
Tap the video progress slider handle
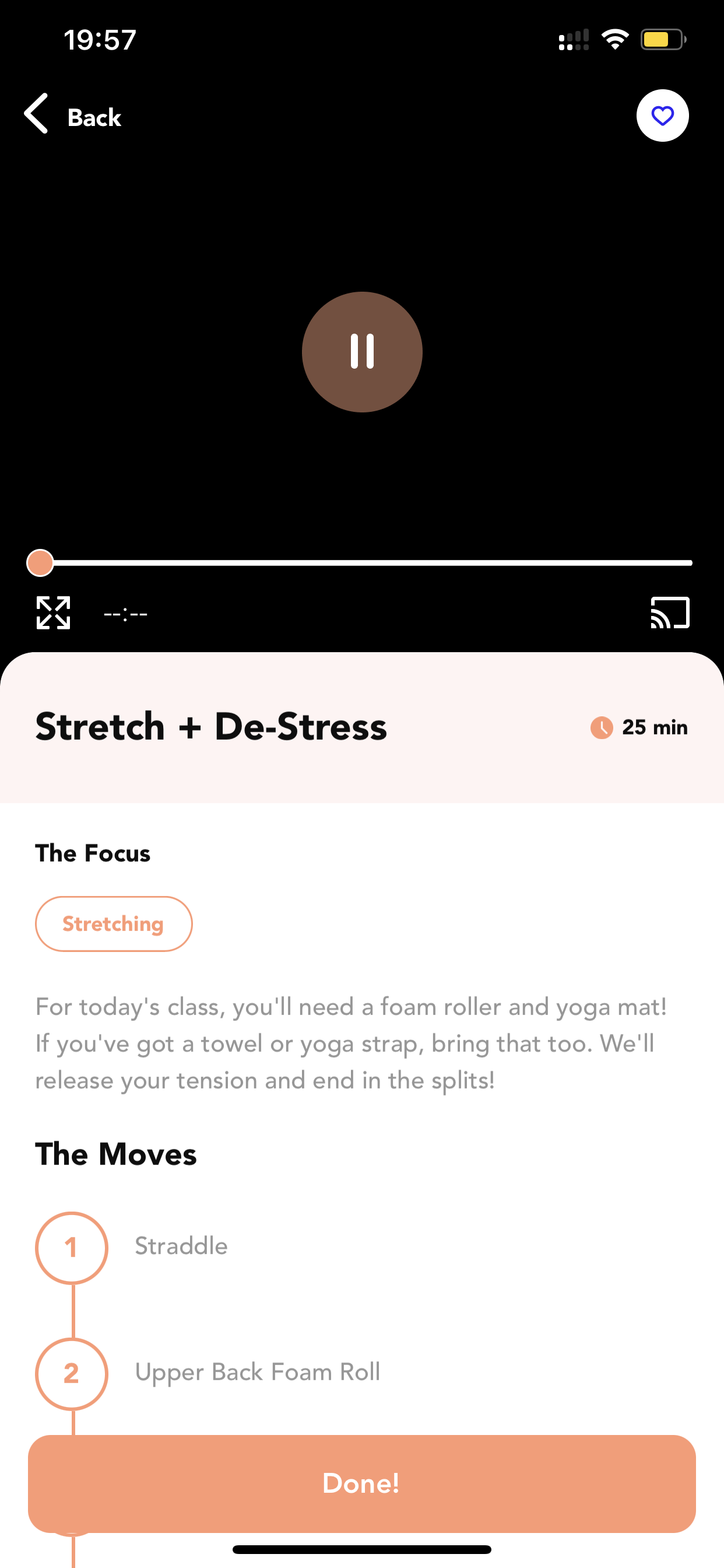coord(40,562)
